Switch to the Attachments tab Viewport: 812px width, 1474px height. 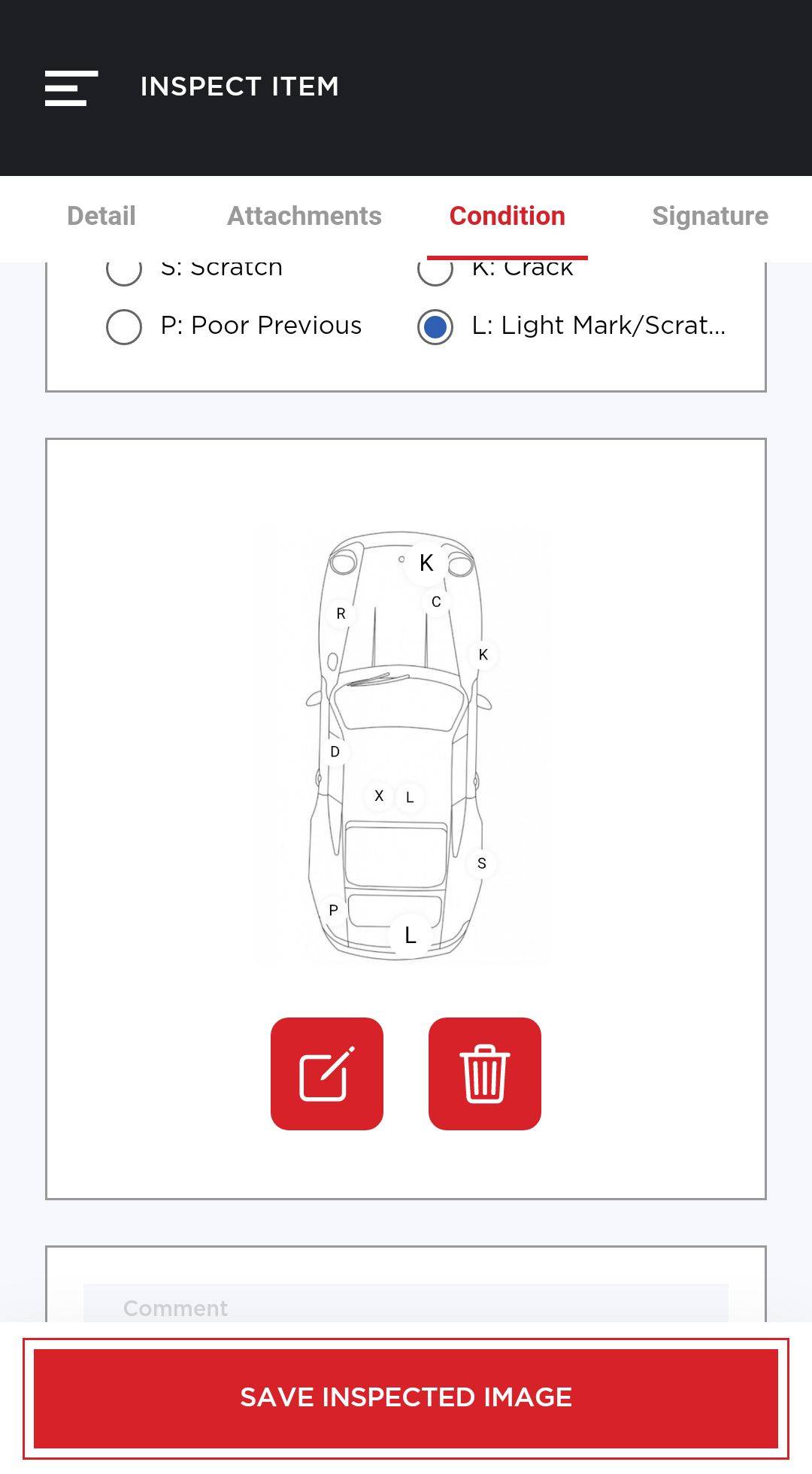tap(304, 216)
